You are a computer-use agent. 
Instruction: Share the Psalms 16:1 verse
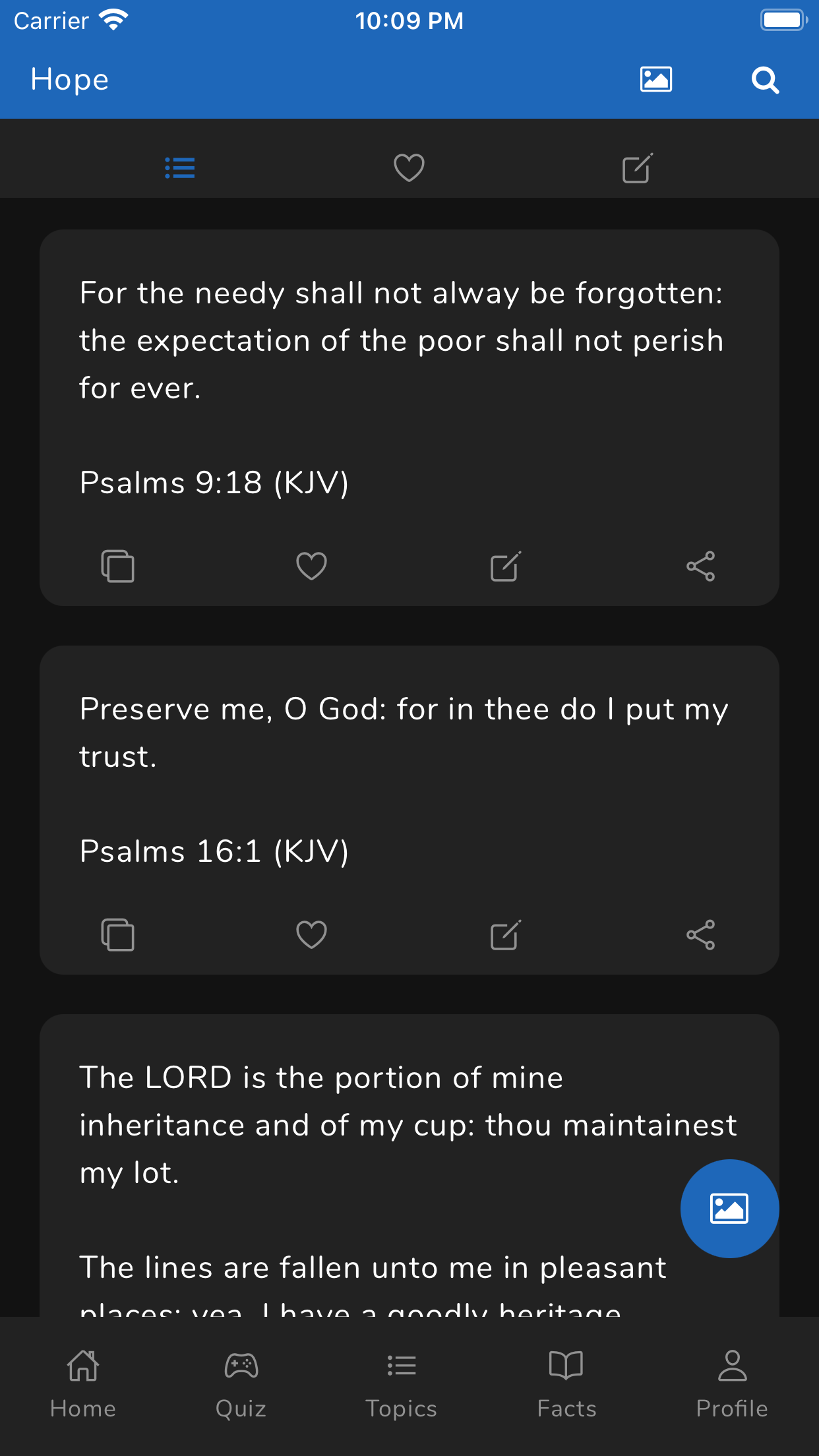point(701,934)
